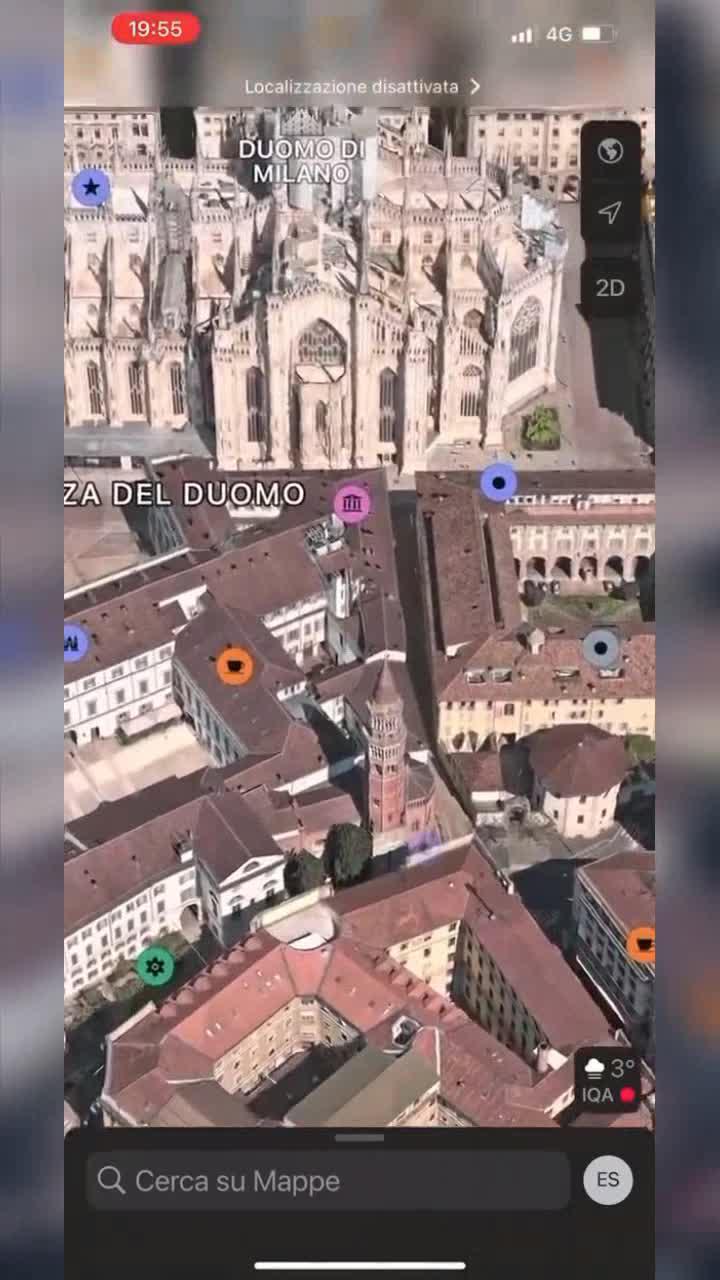Viewport: 720px width, 1280px height.
Task: Open the weather and IQA widget
Action: 609,1081
